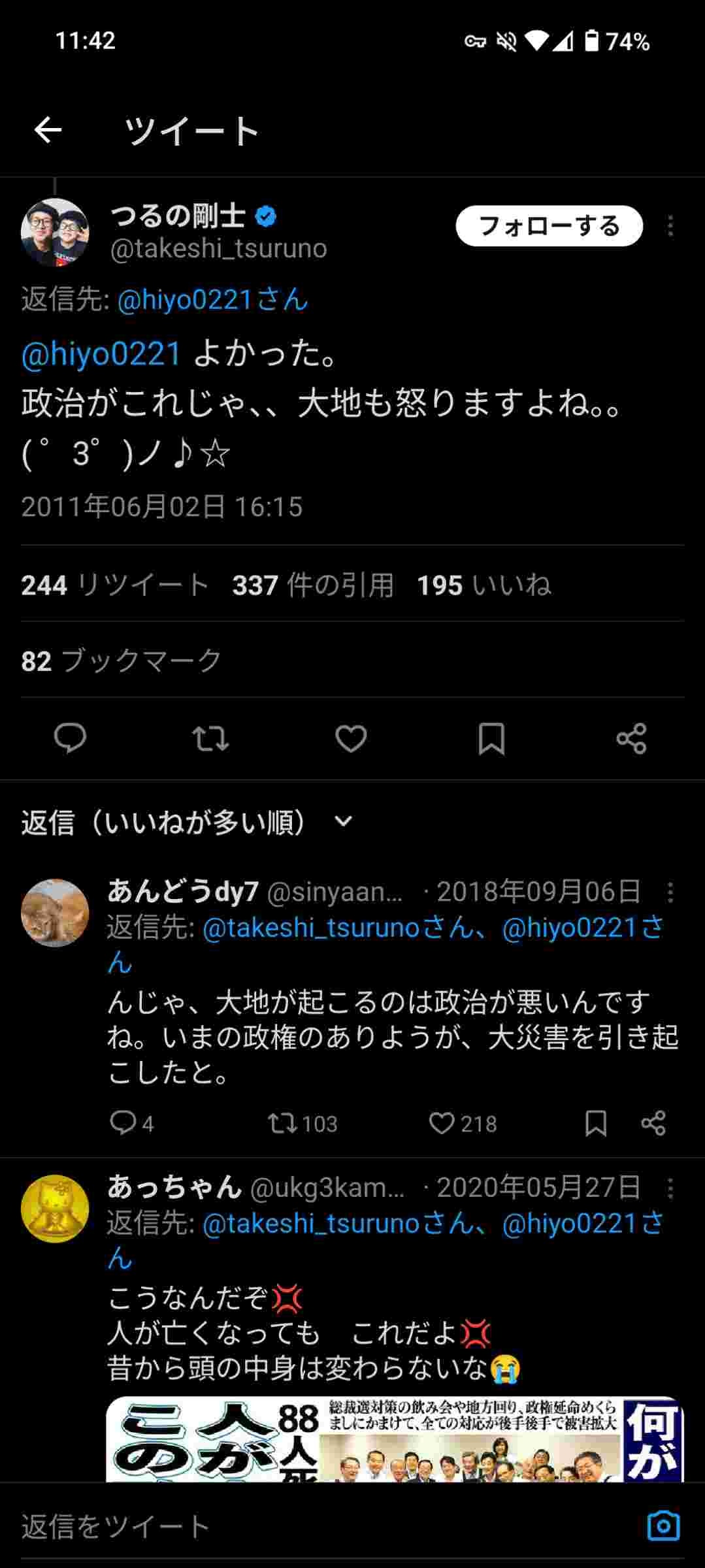Go back using the arrow
This screenshot has width=705, height=1568.
tap(48, 130)
